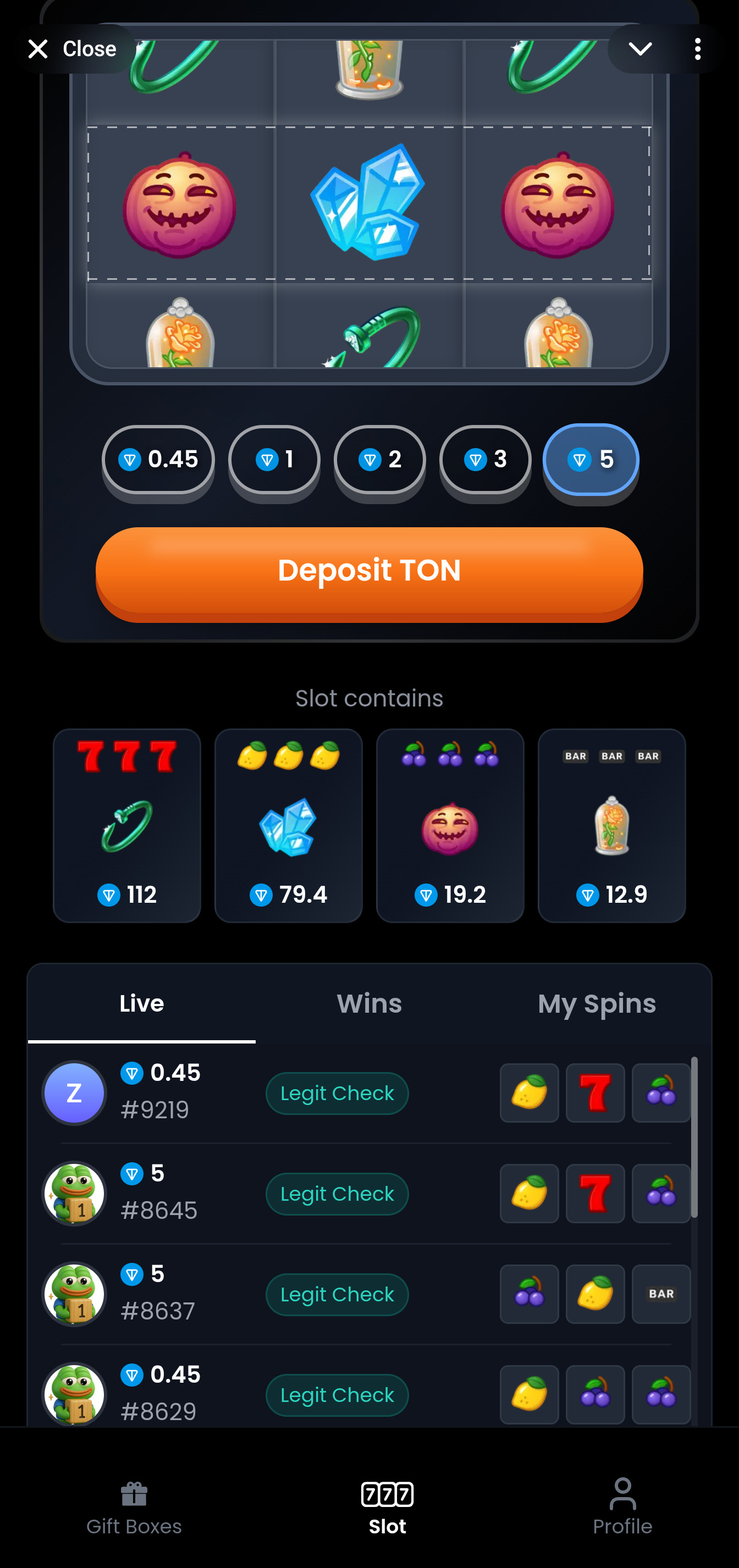
Task: Select the 0.45 TON bet
Action: click(158, 460)
